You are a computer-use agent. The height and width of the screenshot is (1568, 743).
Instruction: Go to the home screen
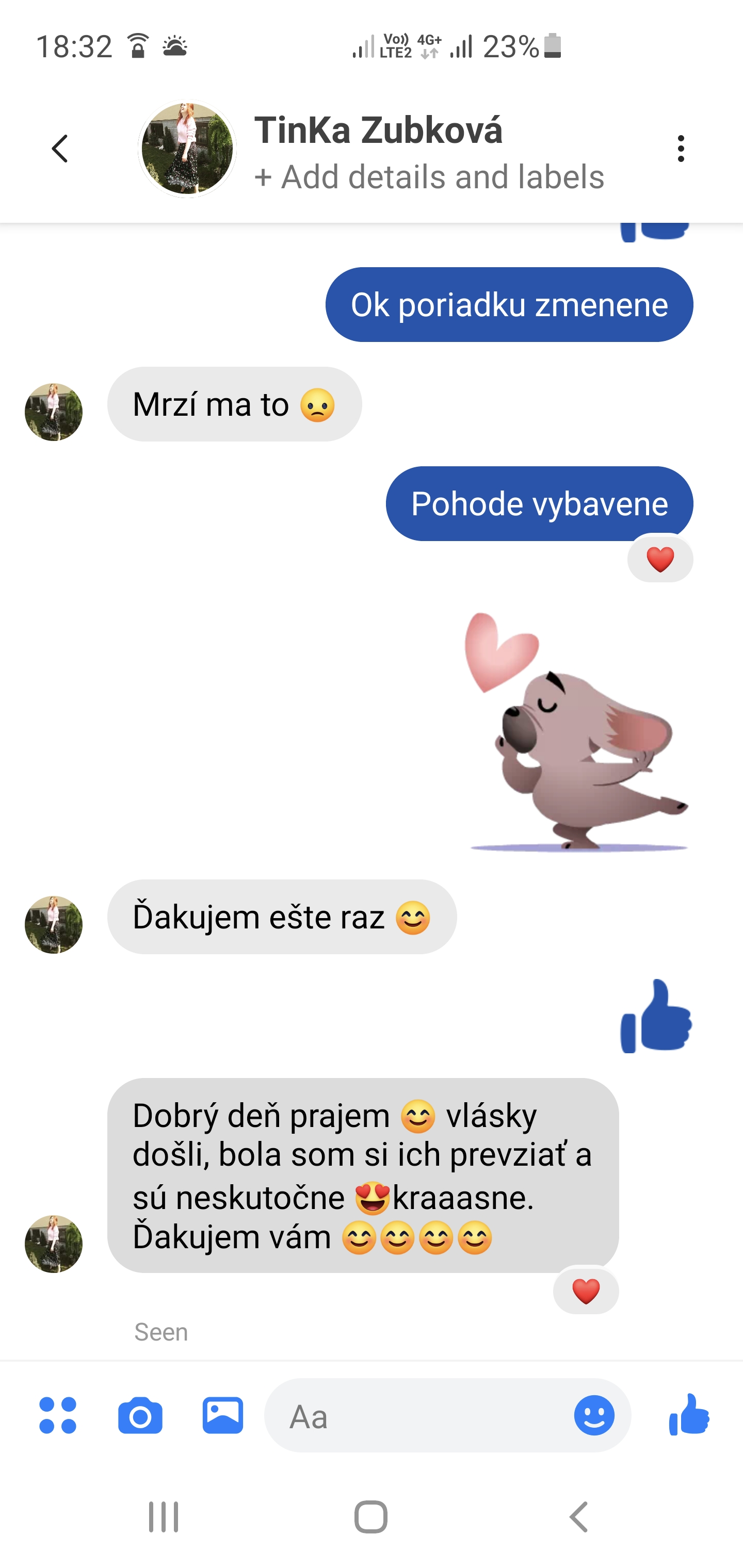point(371,1516)
